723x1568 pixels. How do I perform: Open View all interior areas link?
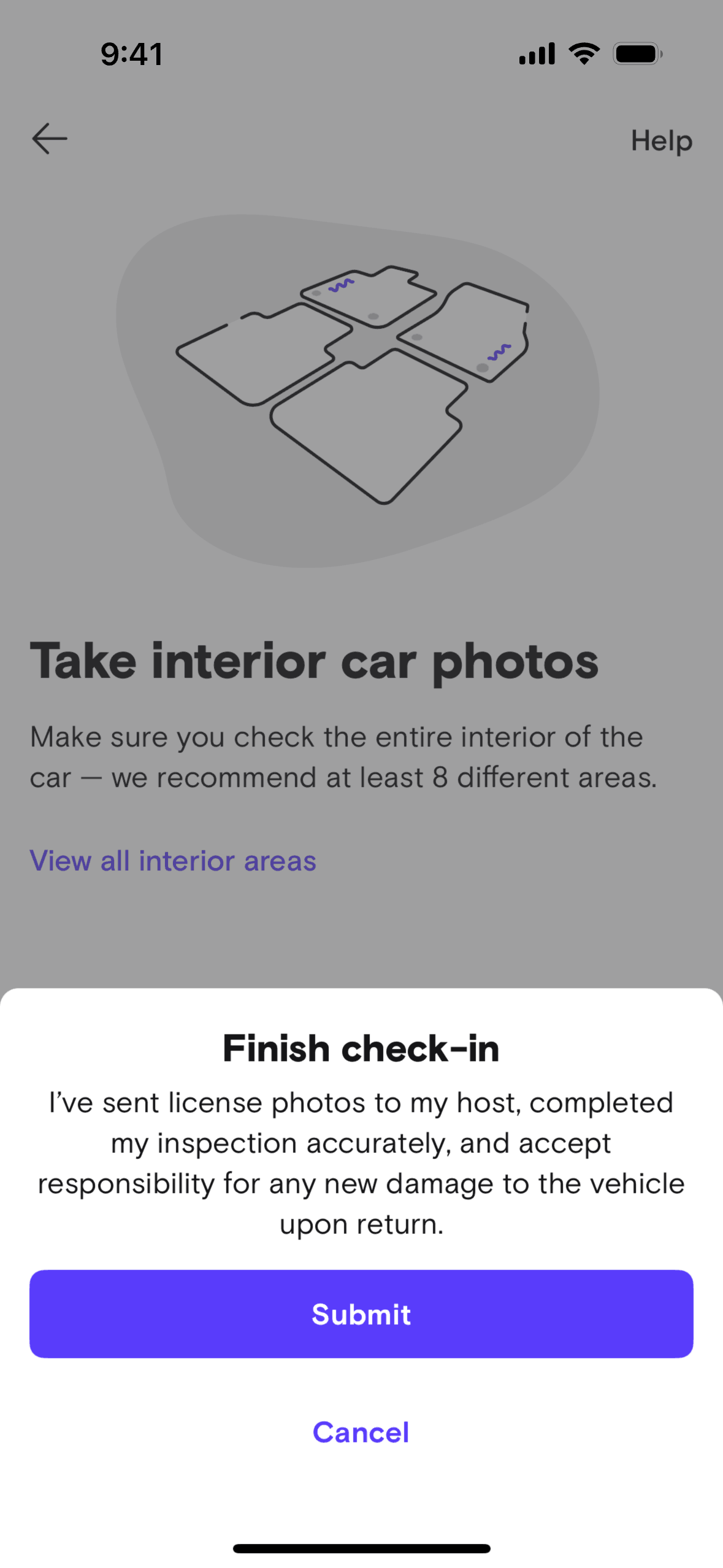(x=173, y=861)
